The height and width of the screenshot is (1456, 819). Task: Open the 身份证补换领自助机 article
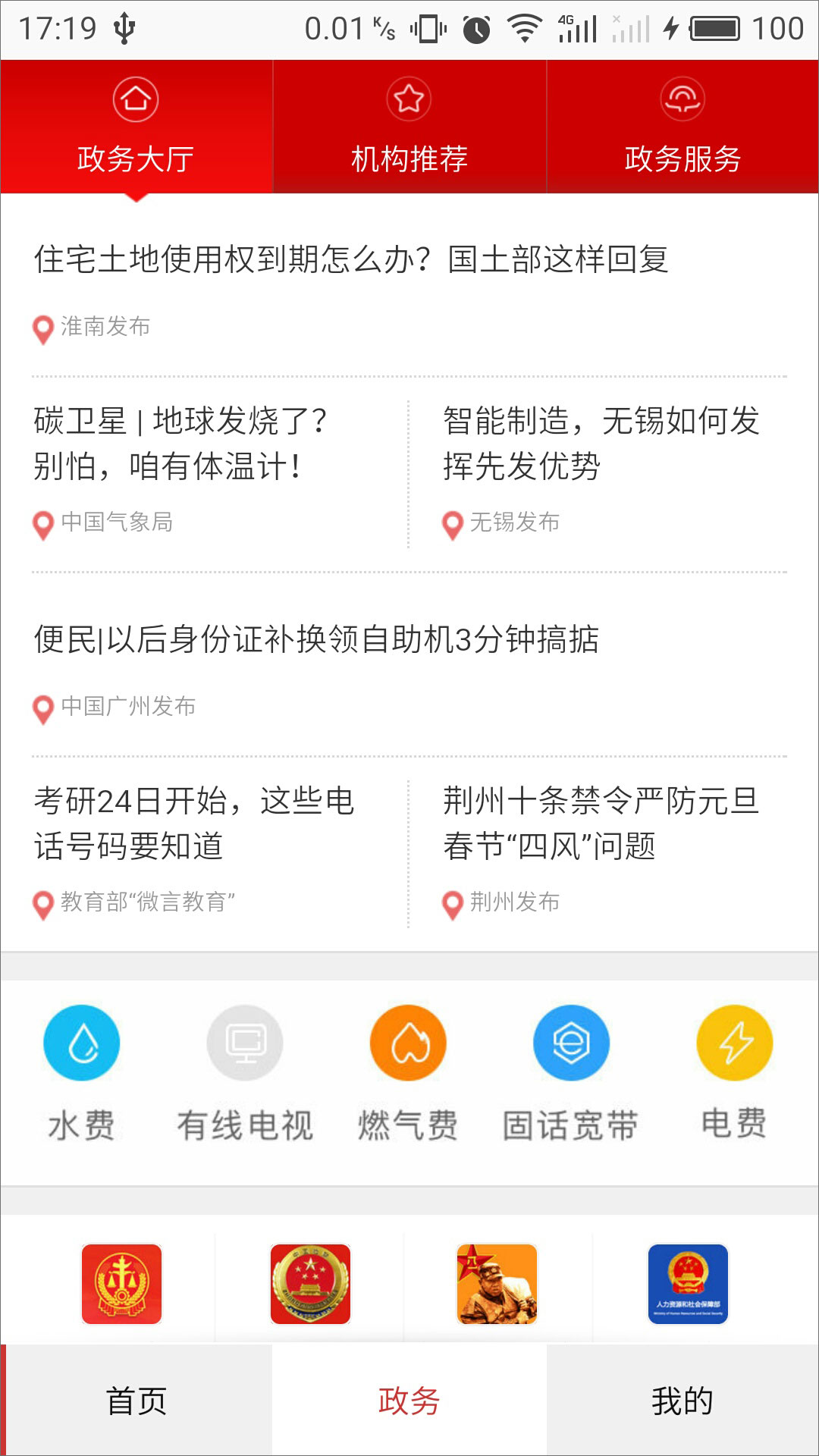click(316, 639)
